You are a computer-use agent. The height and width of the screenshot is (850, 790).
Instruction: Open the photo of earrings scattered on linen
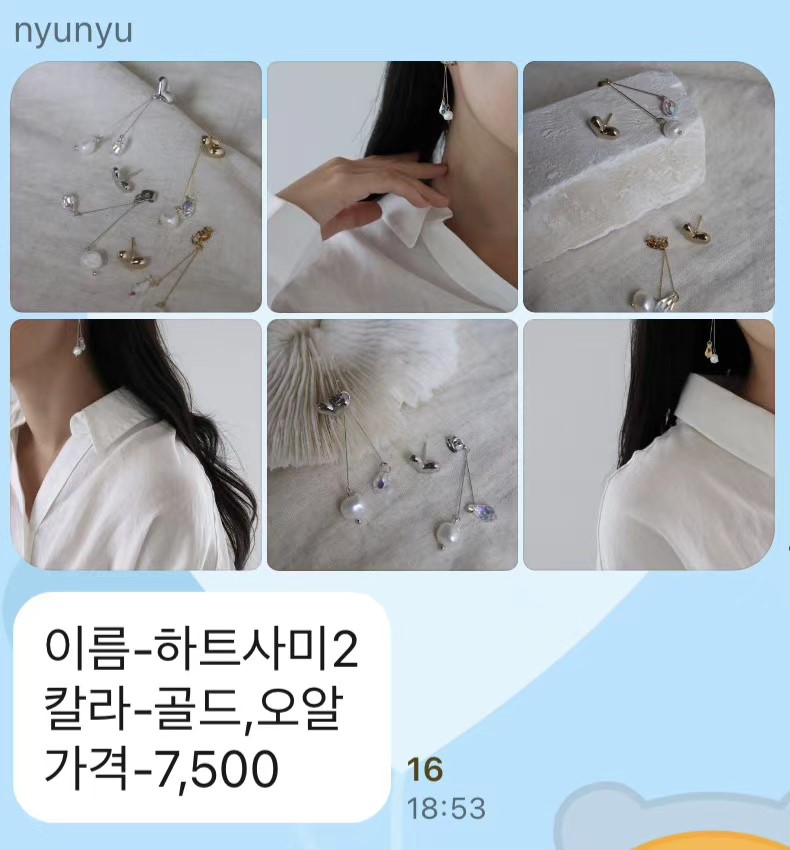tap(136, 187)
